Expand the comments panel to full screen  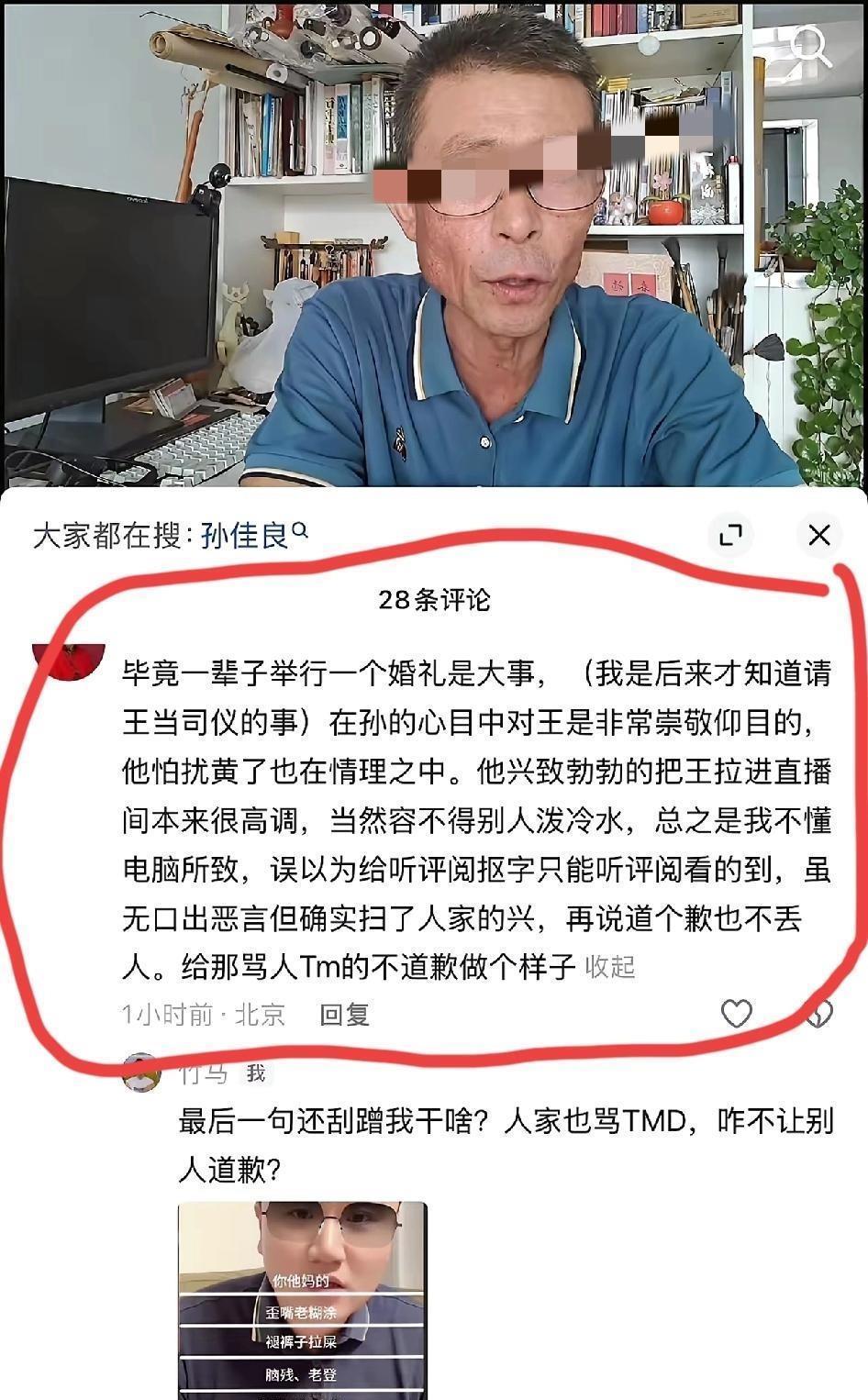click(x=730, y=535)
